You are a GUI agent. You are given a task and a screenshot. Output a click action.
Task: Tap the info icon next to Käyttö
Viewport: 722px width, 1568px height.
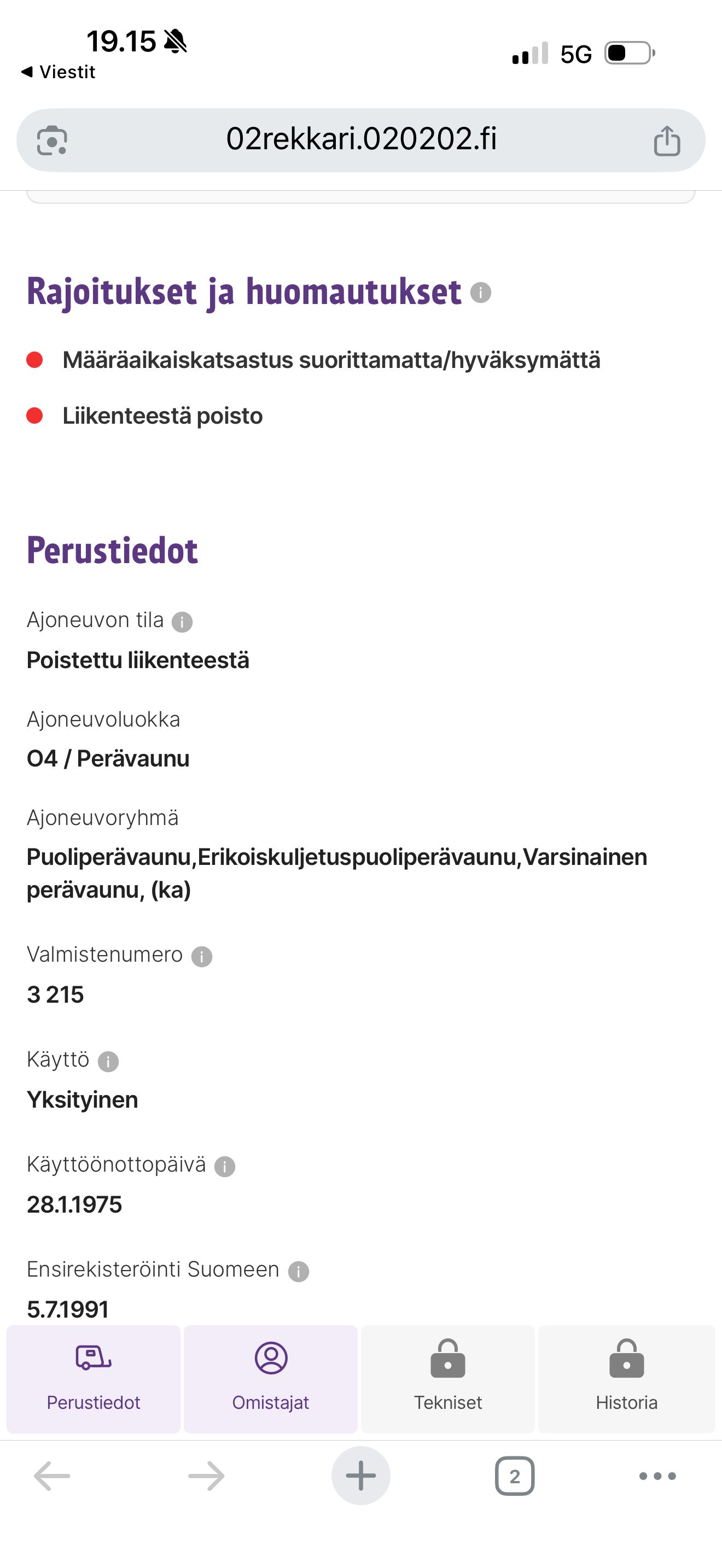pos(108,1062)
